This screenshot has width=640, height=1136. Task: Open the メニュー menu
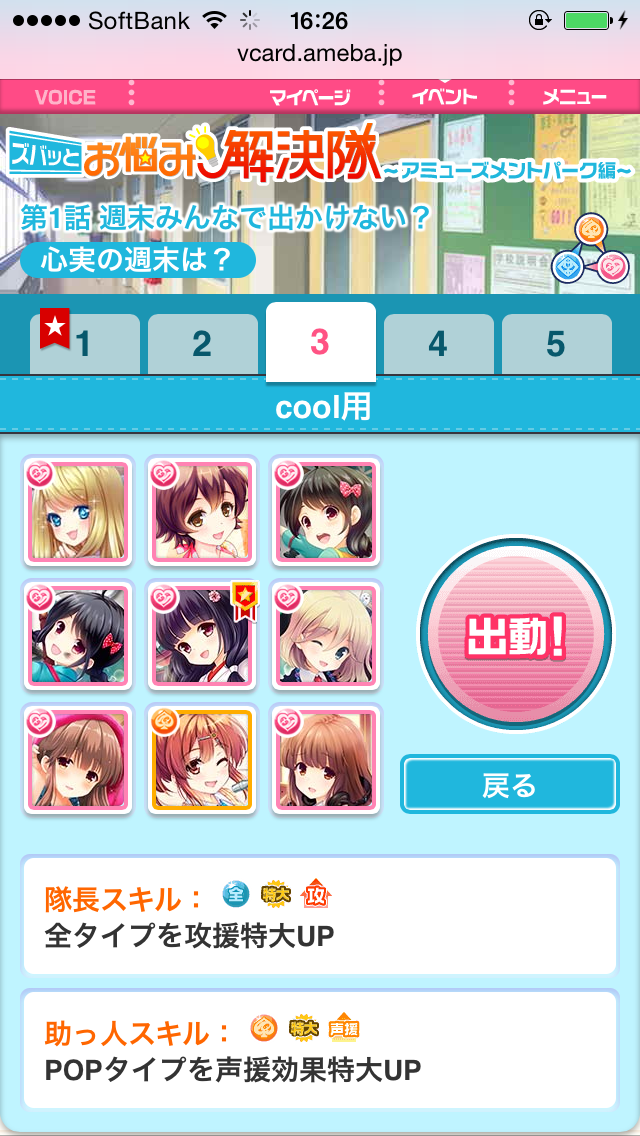click(x=573, y=97)
